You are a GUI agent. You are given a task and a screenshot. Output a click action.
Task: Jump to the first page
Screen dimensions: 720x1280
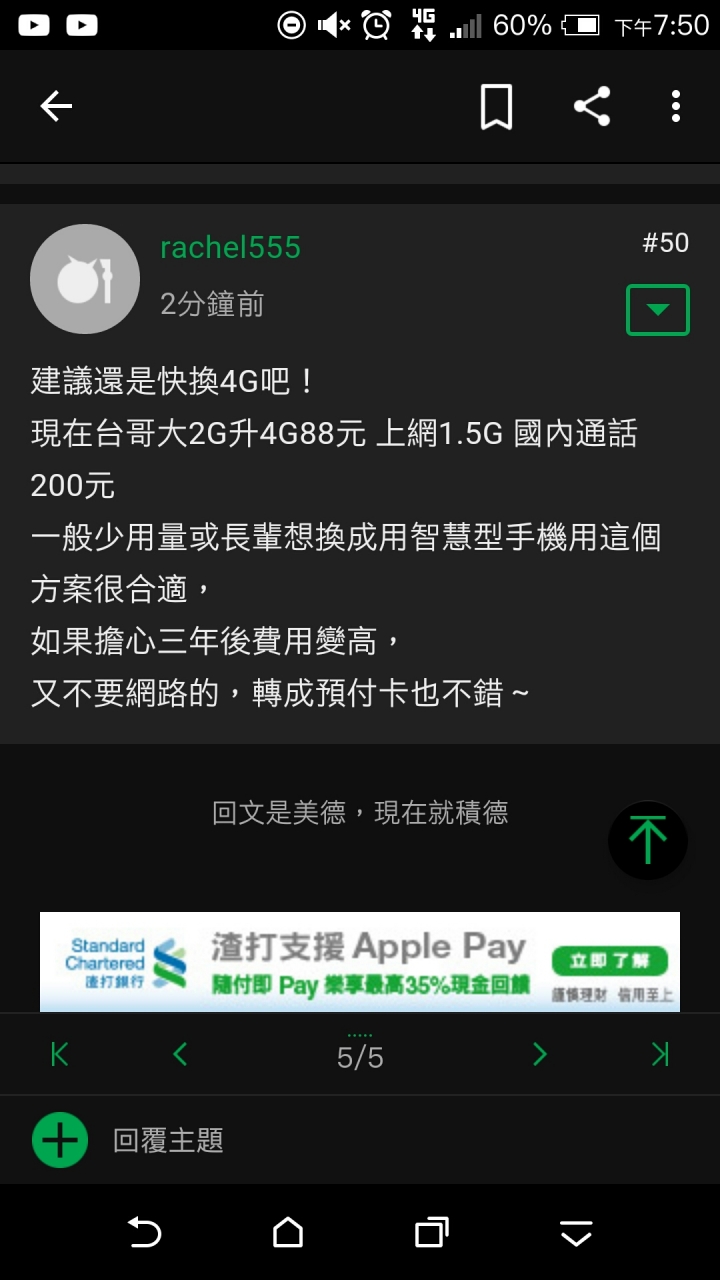[60, 1053]
